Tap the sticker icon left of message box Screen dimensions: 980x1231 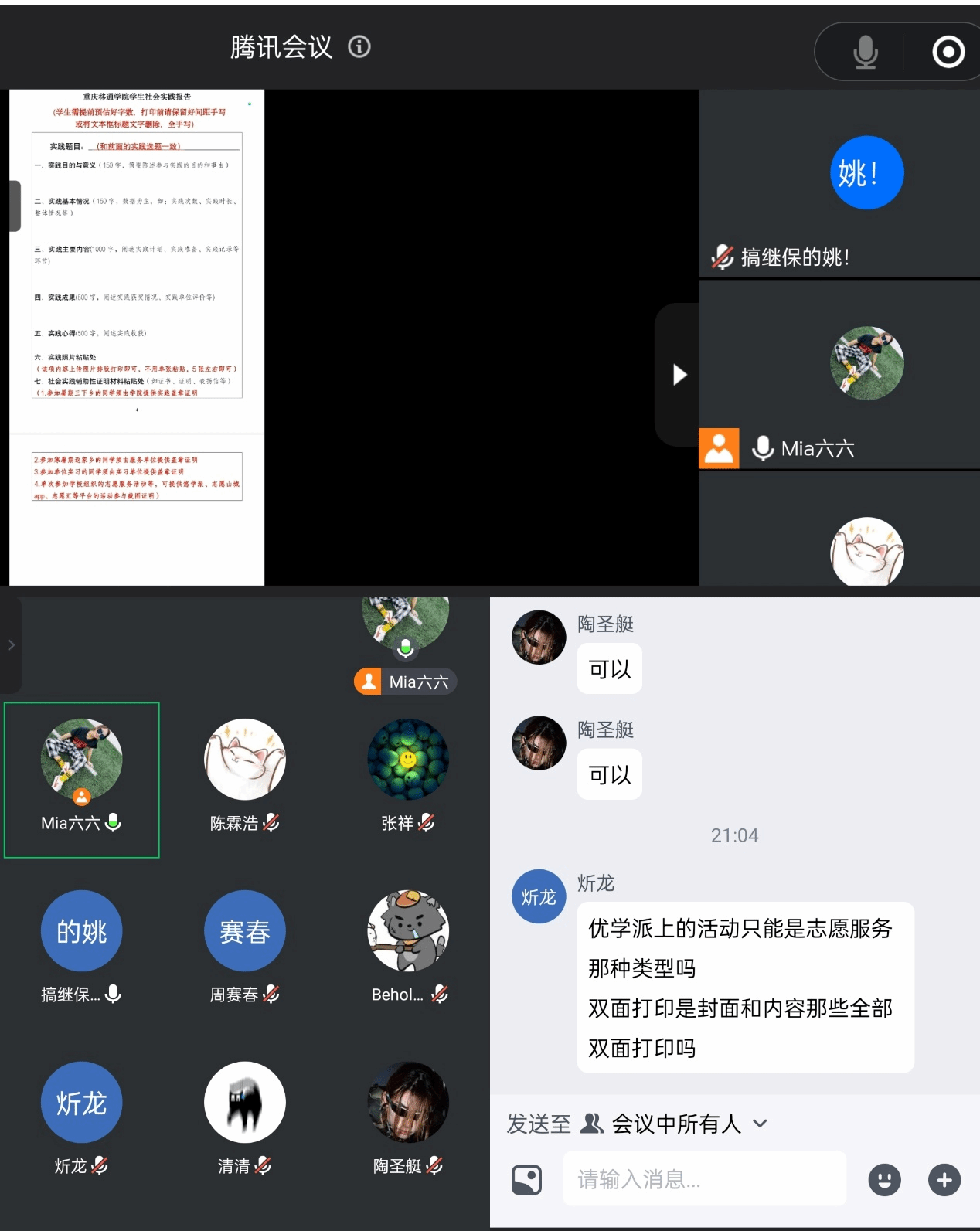pos(527,1180)
